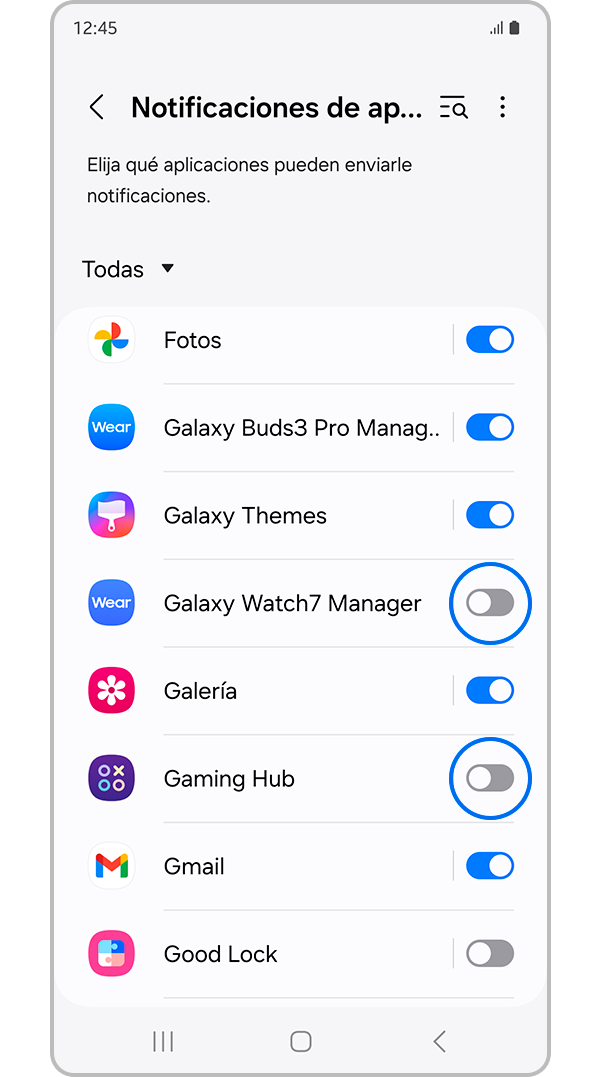
Task: Open Fotos notification settings
Action: pos(192,340)
